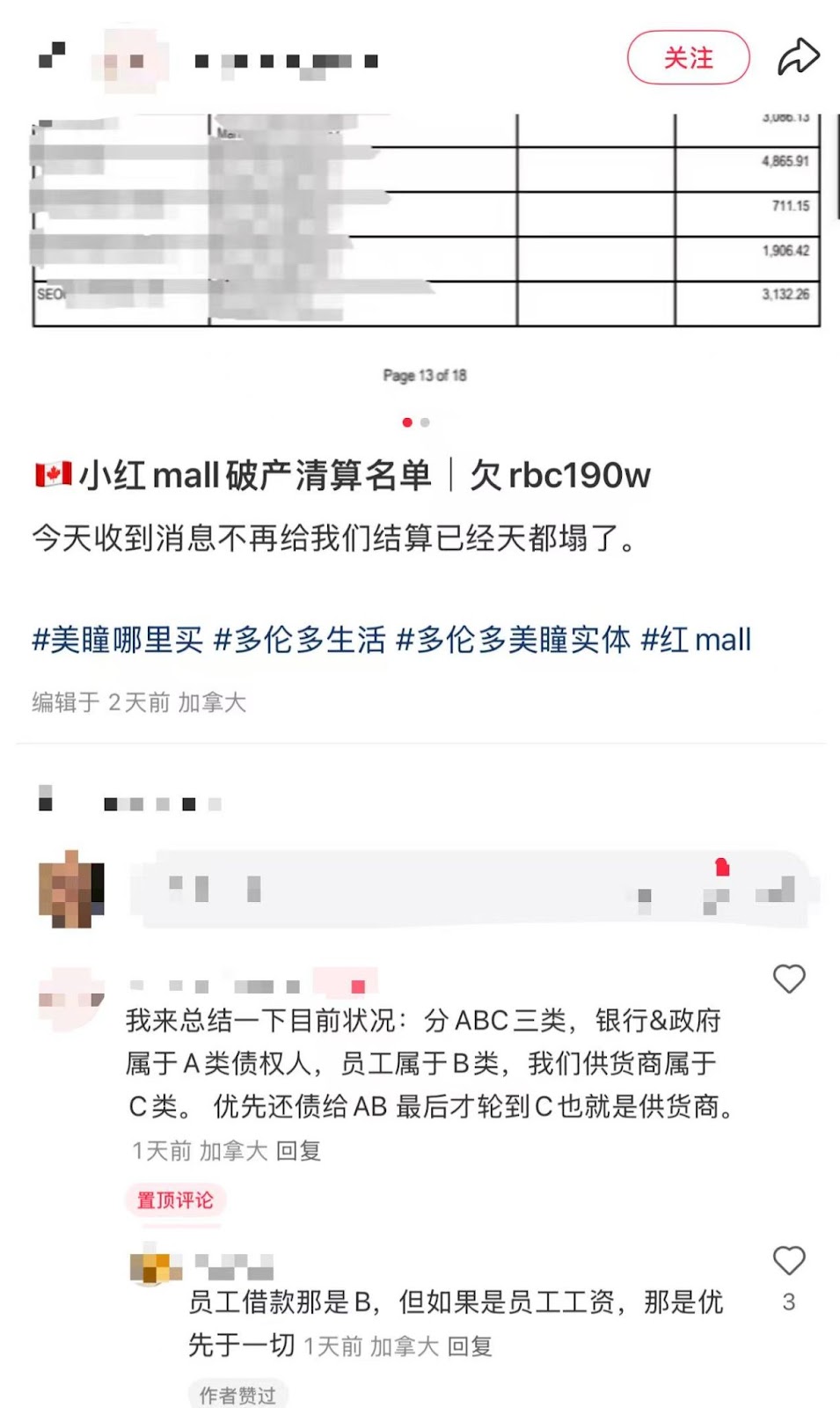
Task: Open the hashtag #美瞳哪里买
Action: click(117, 640)
